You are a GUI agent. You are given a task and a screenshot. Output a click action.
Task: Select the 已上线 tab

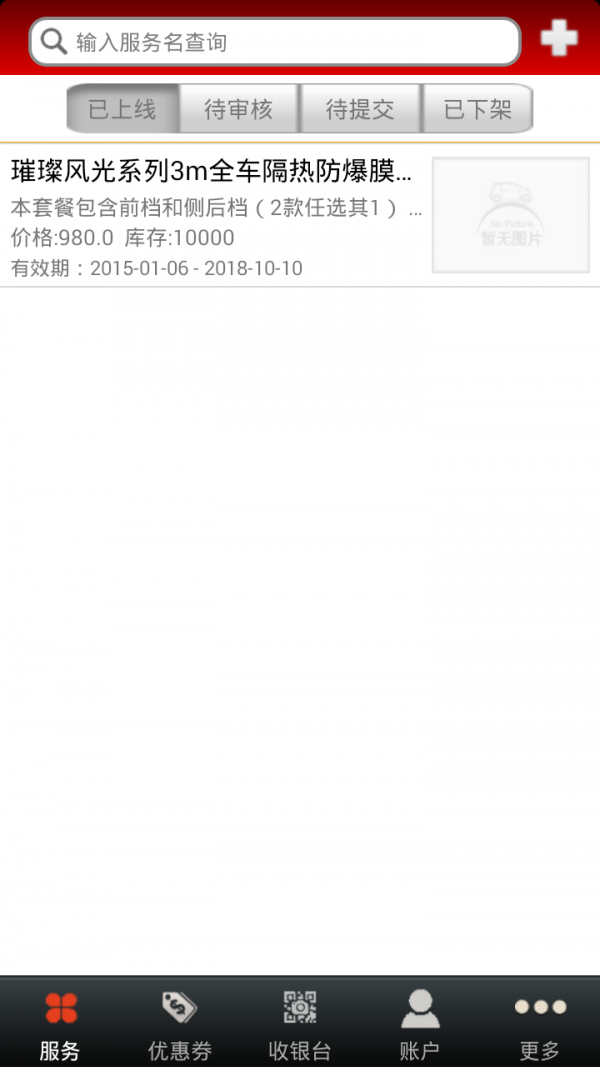pyautogui.click(x=122, y=109)
